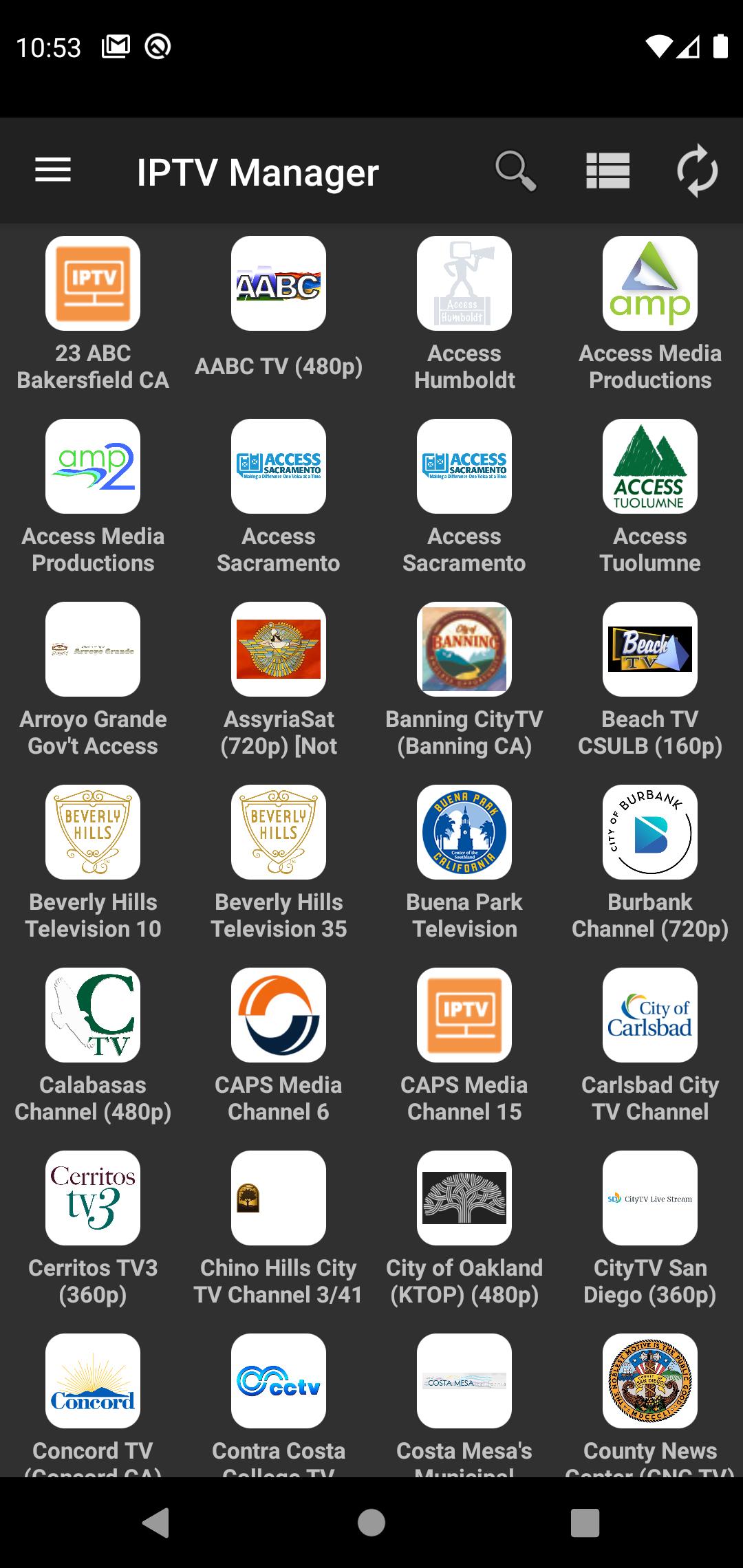
Task: Switch to list view layout
Action: [x=607, y=171]
